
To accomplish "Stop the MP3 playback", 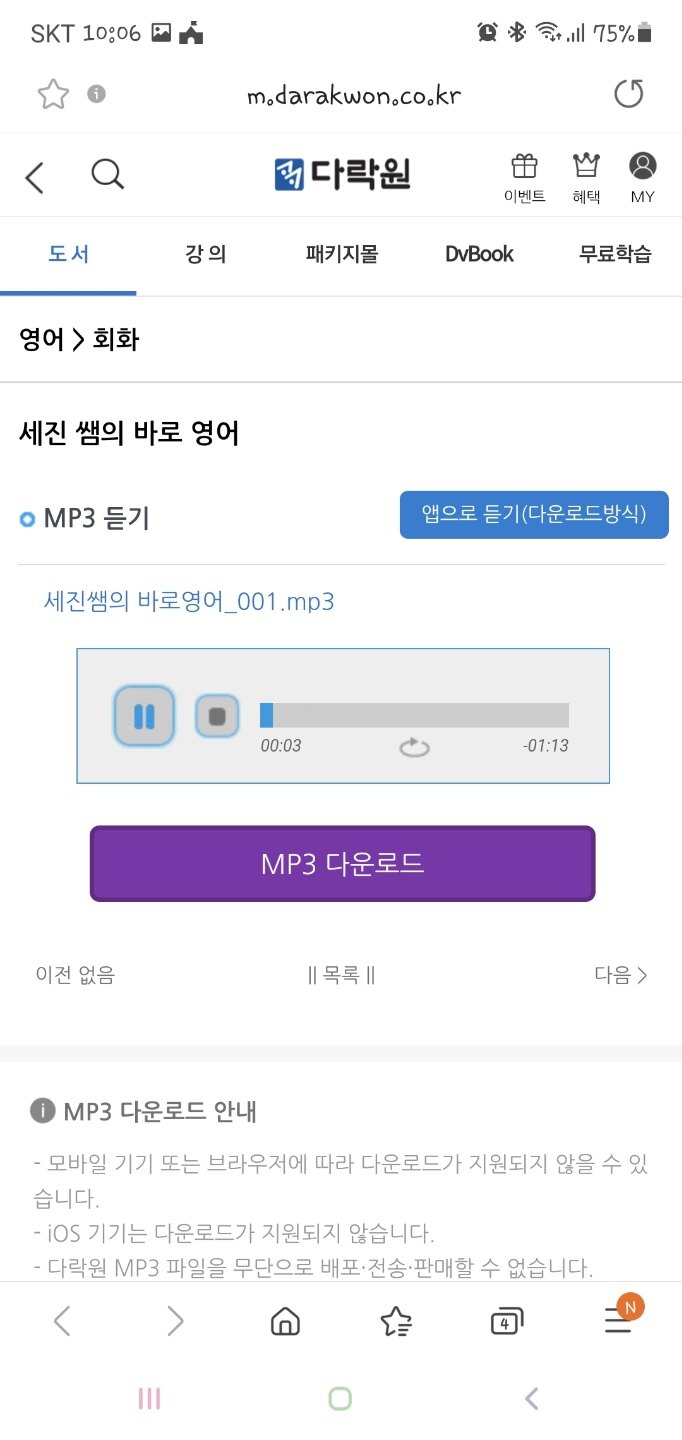I will point(217,716).
